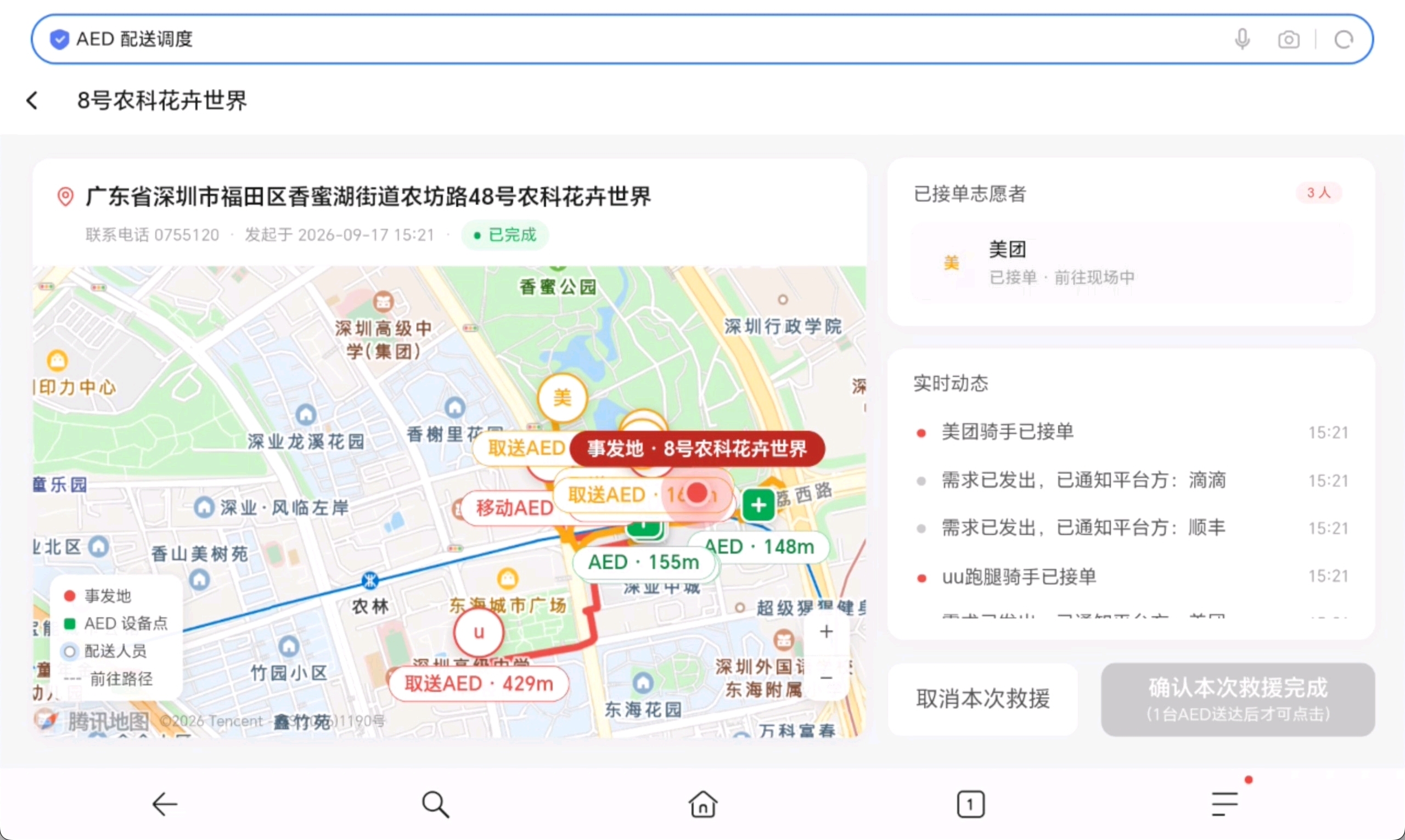Tap the 事发地 · 8号农科花卉世界 marker
Image resolution: width=1405 pixels, height=840 pixels.
697,449
